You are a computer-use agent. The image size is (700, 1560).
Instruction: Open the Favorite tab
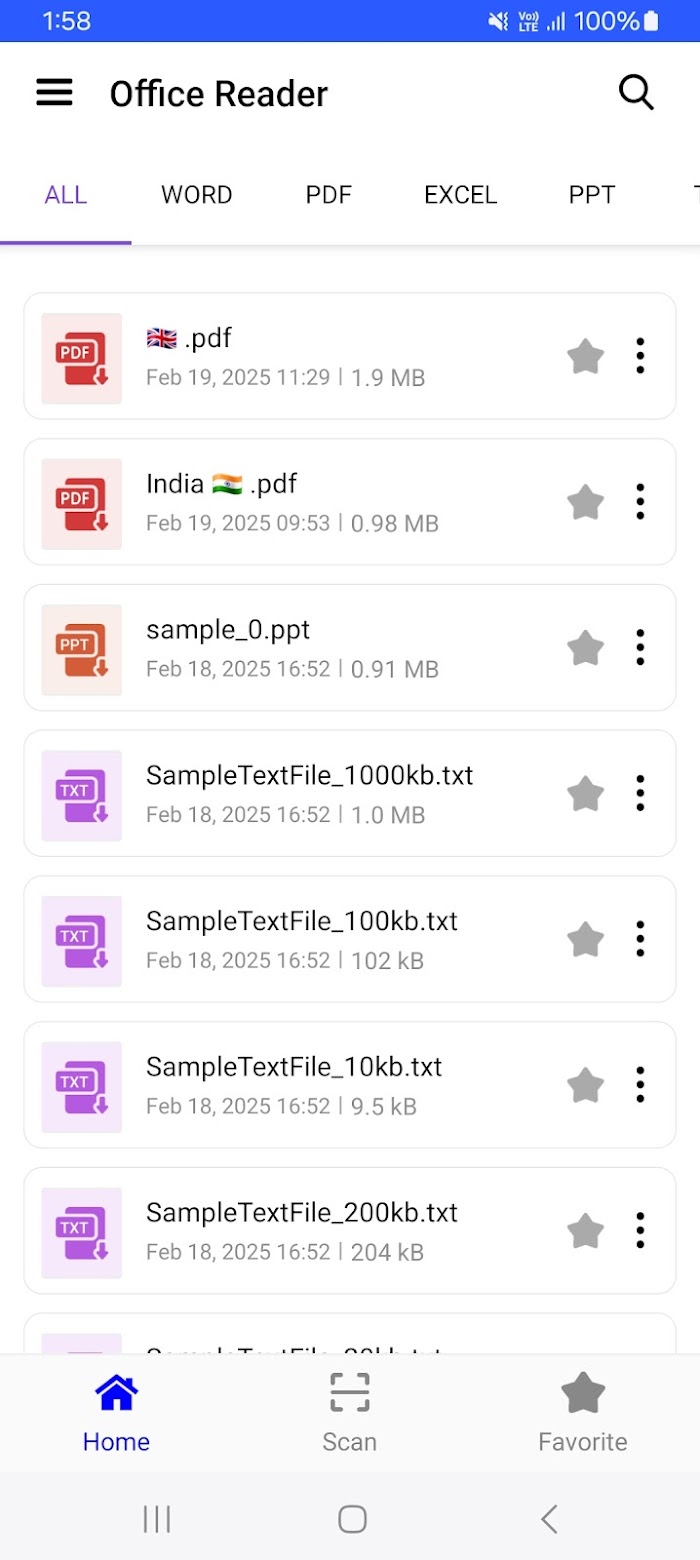click(583, 1412)
